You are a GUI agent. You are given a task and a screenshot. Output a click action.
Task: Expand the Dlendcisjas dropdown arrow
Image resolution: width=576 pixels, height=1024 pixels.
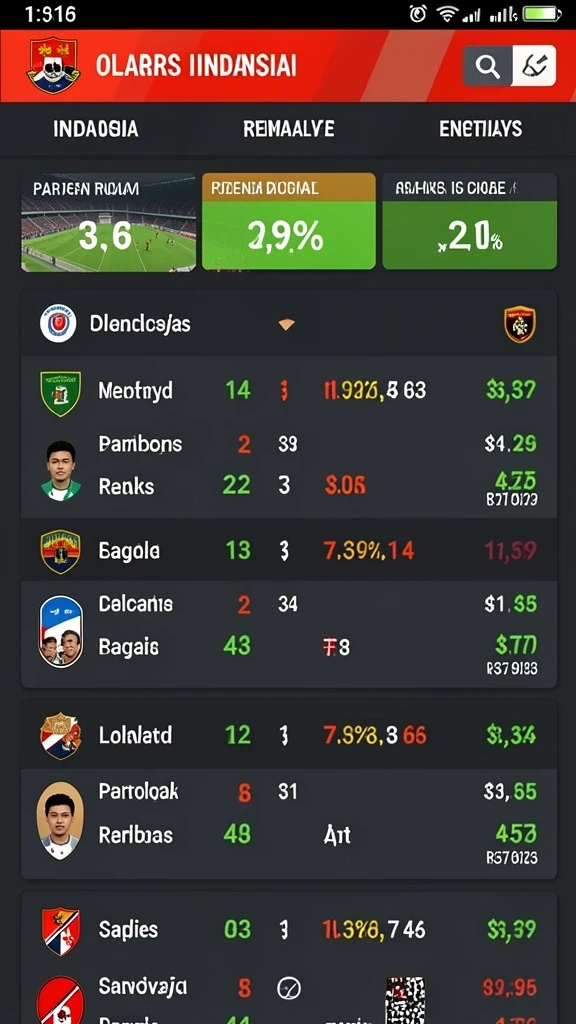pyautogui.click(x=287, y=325)
